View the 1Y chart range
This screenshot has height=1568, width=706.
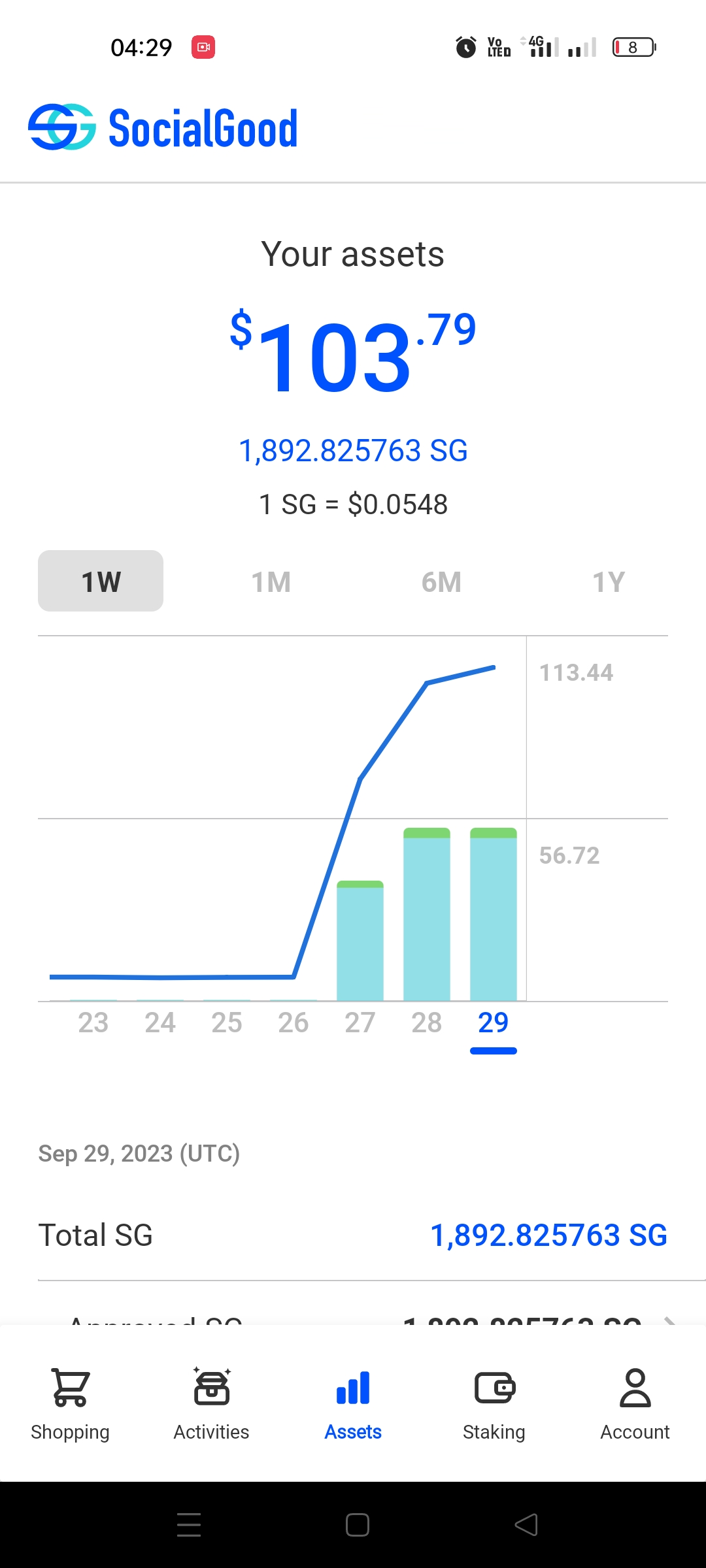609,581
